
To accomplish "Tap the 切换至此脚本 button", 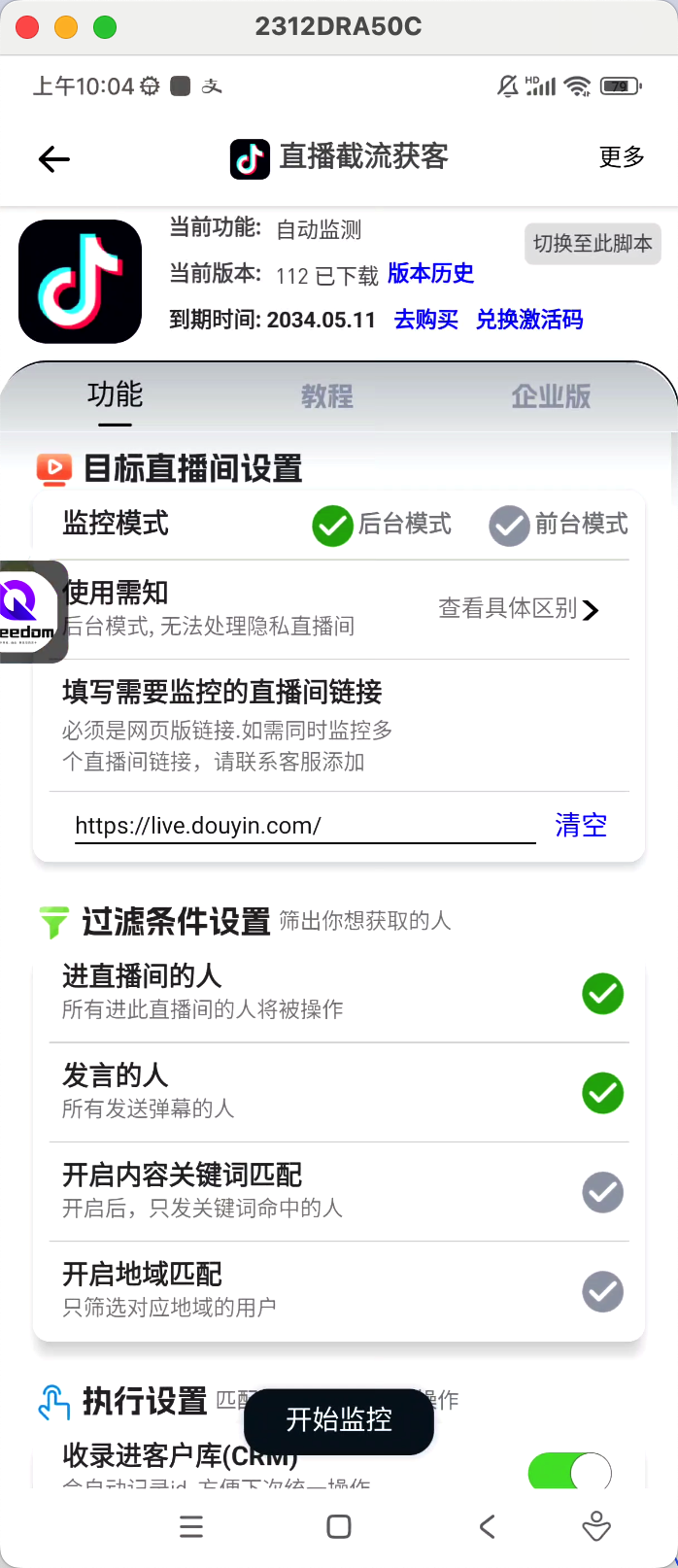I will pos(593,244).
